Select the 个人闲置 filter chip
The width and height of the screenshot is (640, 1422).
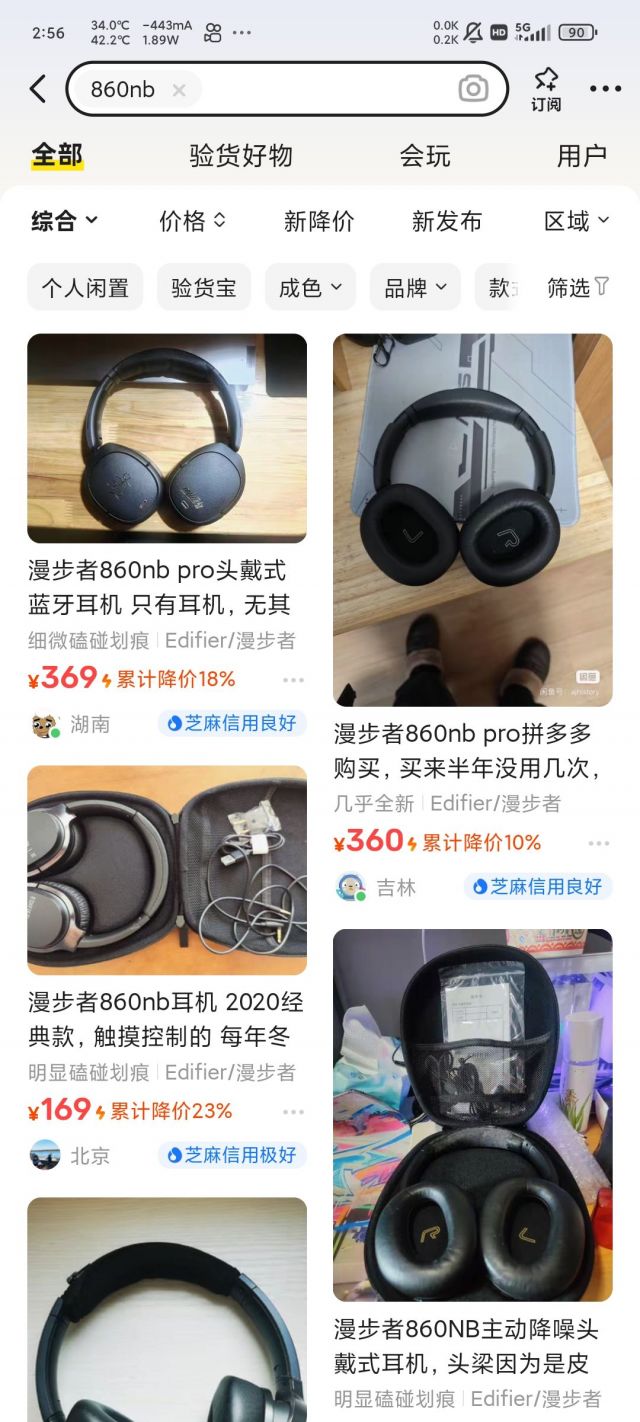pos(85,288)
